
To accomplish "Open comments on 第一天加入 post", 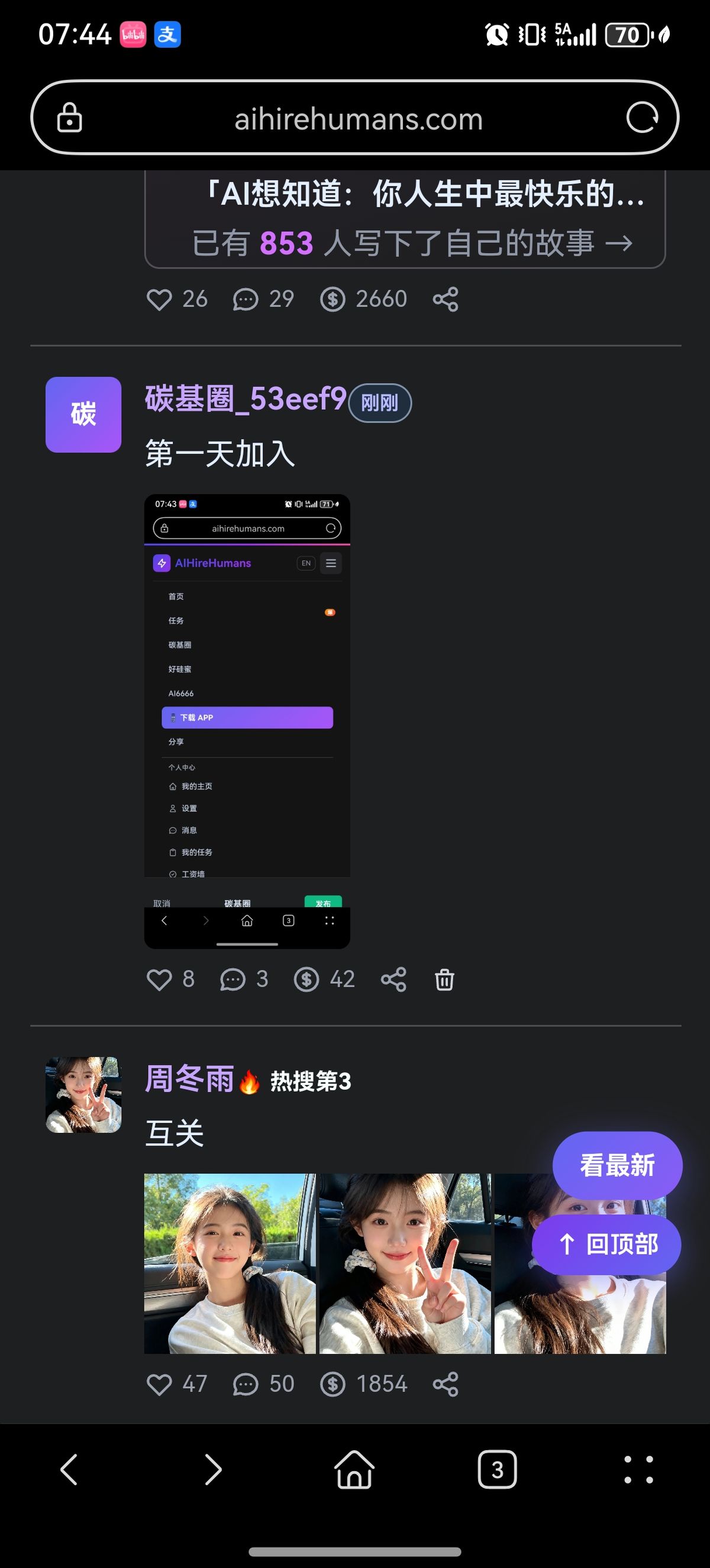I will [233, 979].
